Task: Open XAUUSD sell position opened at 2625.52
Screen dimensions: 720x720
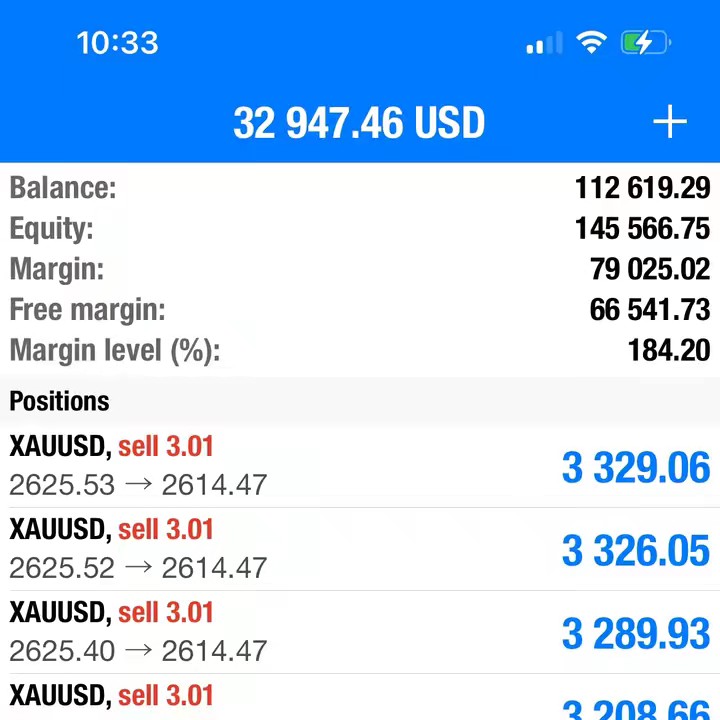Action: 360,549
